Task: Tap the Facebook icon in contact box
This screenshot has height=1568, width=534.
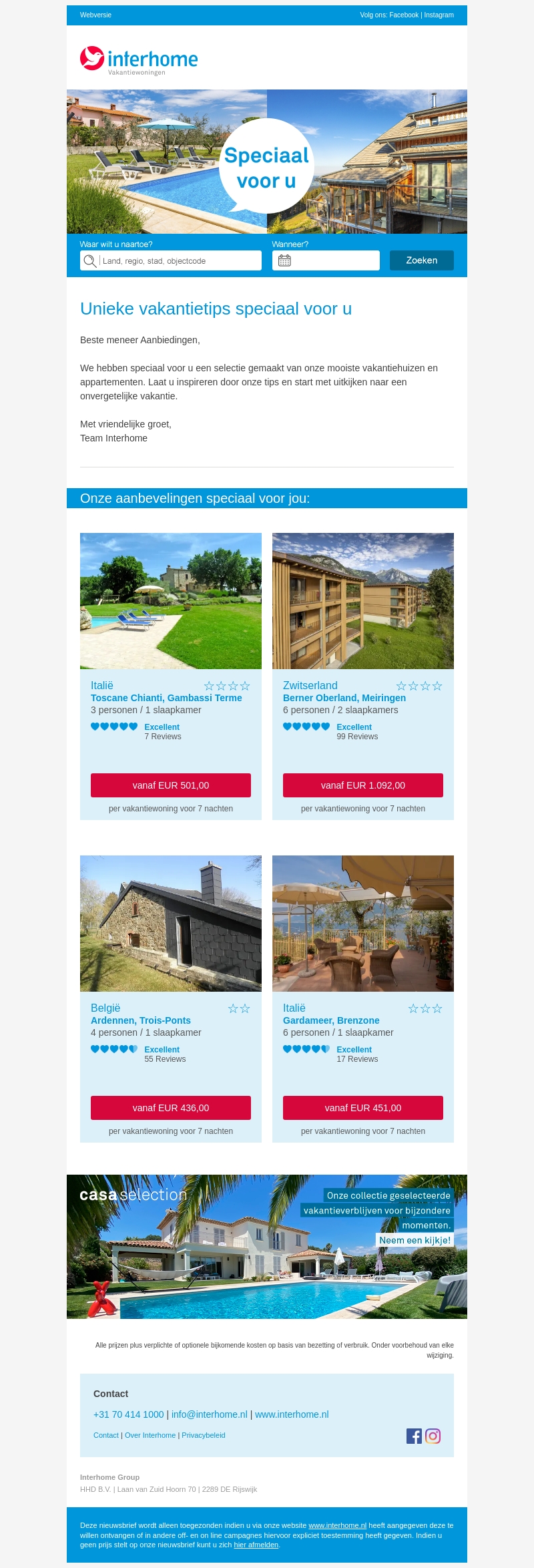Action: pyautogui.click(x=414, y=1436)
